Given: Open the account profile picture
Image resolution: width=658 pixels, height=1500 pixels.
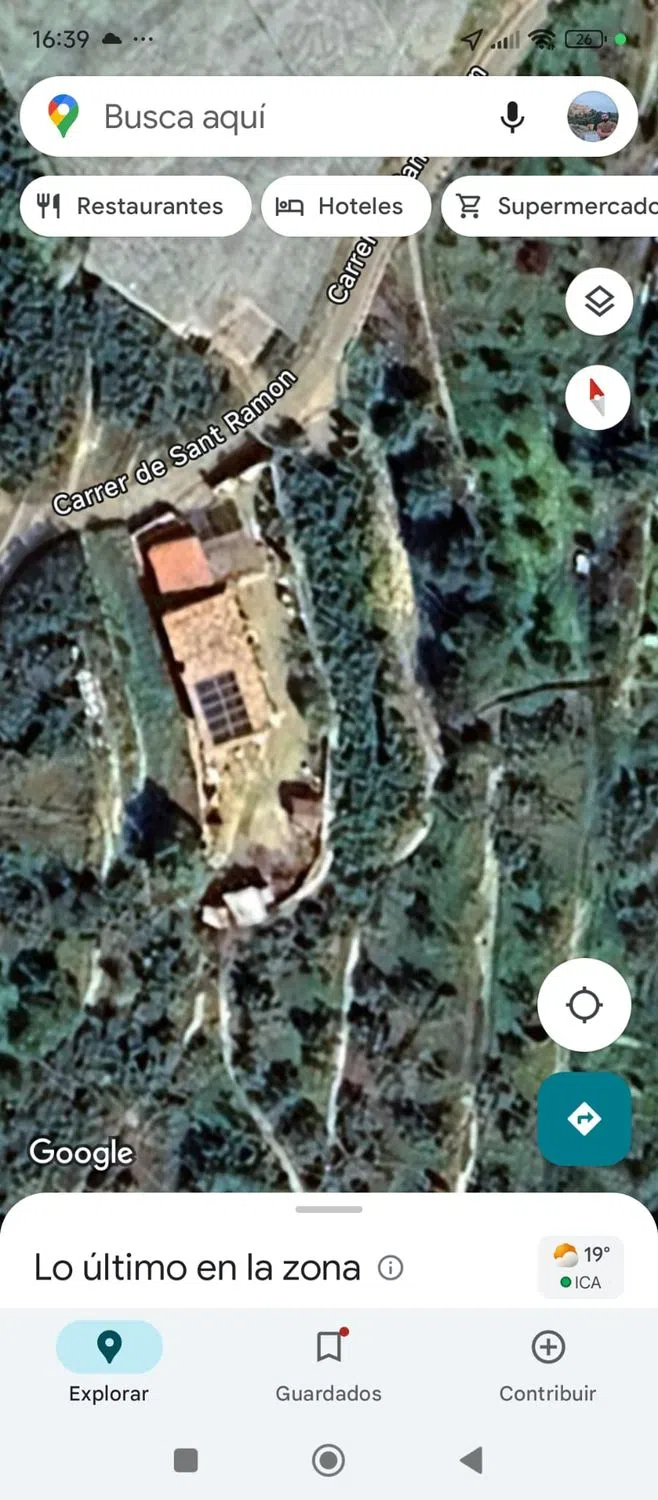Looking at the screenshot, I should coord(592,117).
